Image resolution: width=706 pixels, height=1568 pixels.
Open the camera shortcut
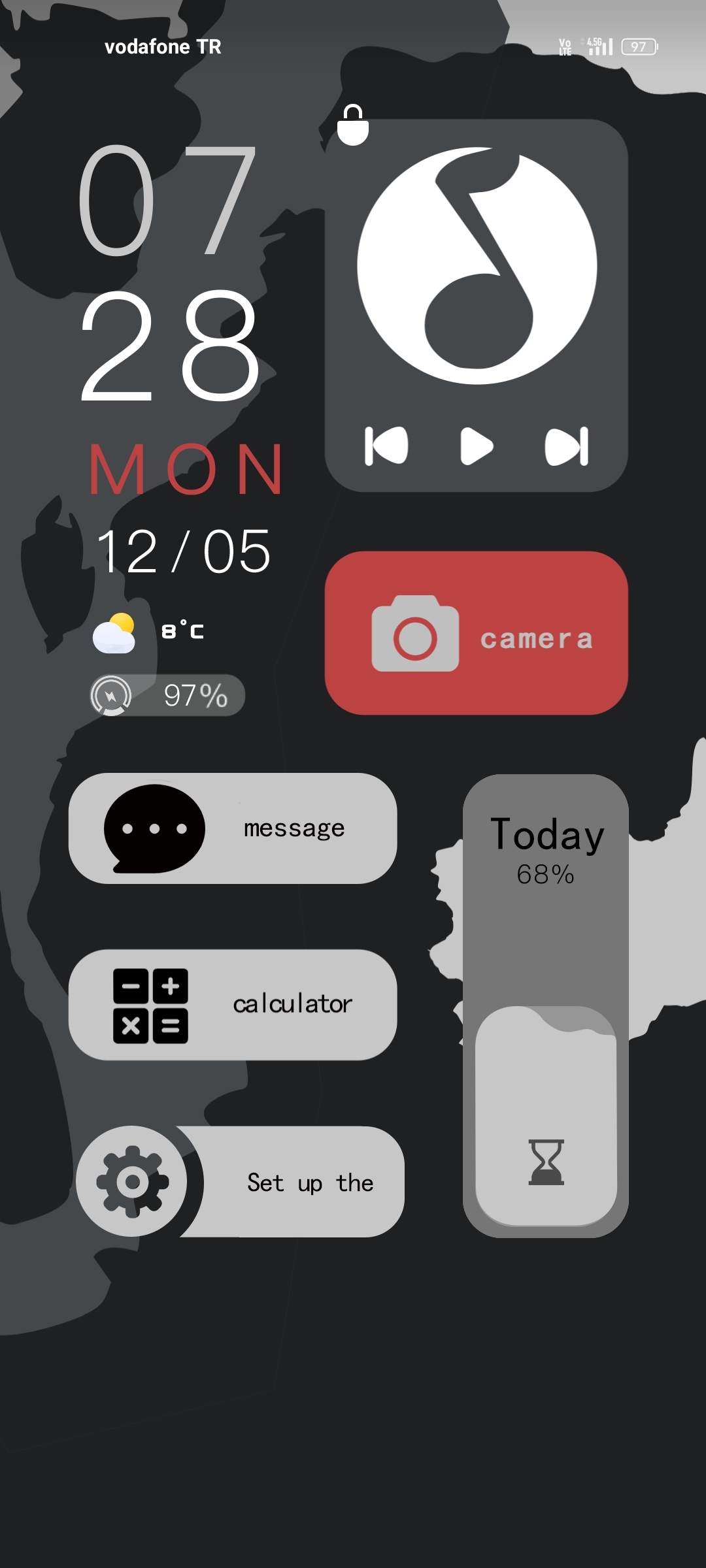(476, 633)
